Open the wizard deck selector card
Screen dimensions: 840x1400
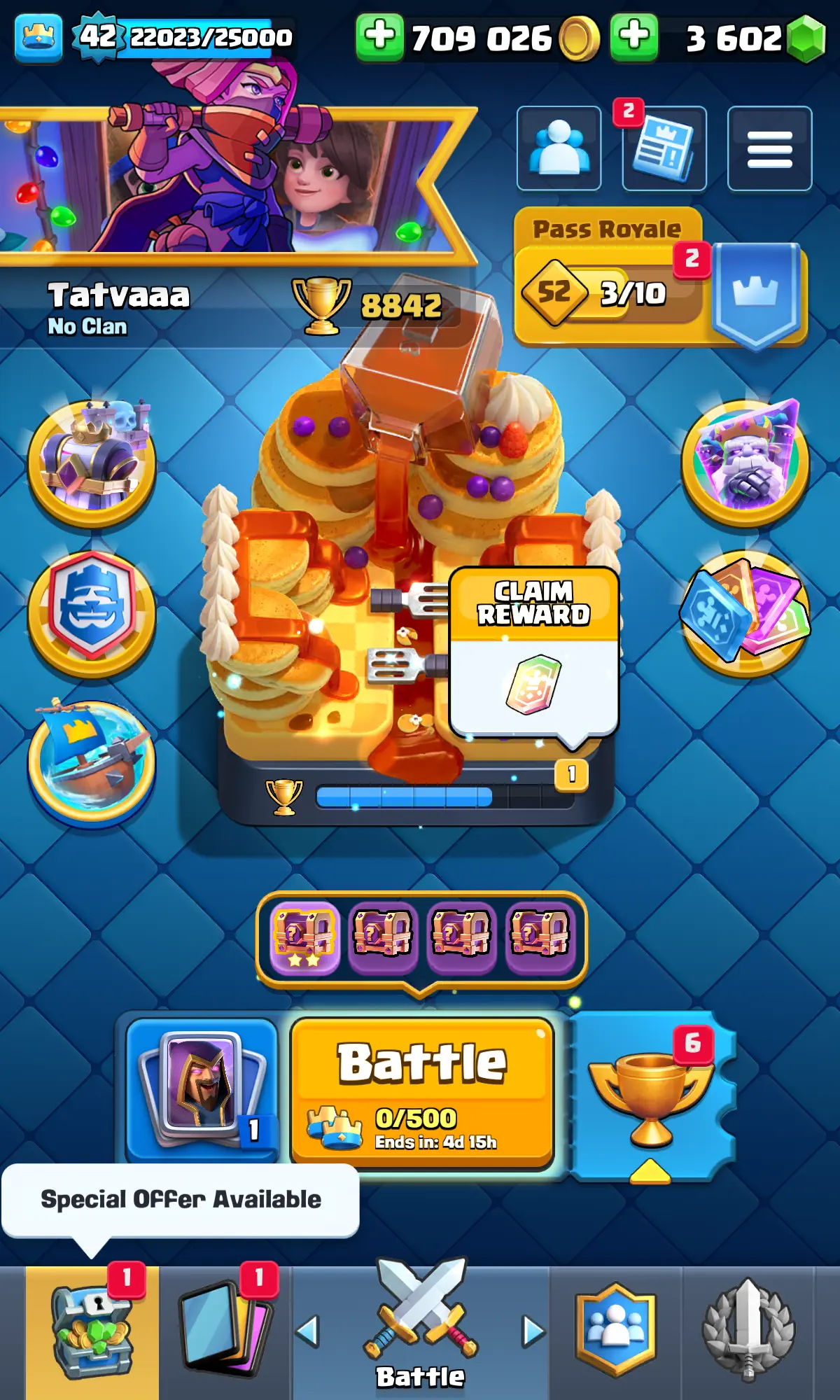click(x=202, y=1088)
